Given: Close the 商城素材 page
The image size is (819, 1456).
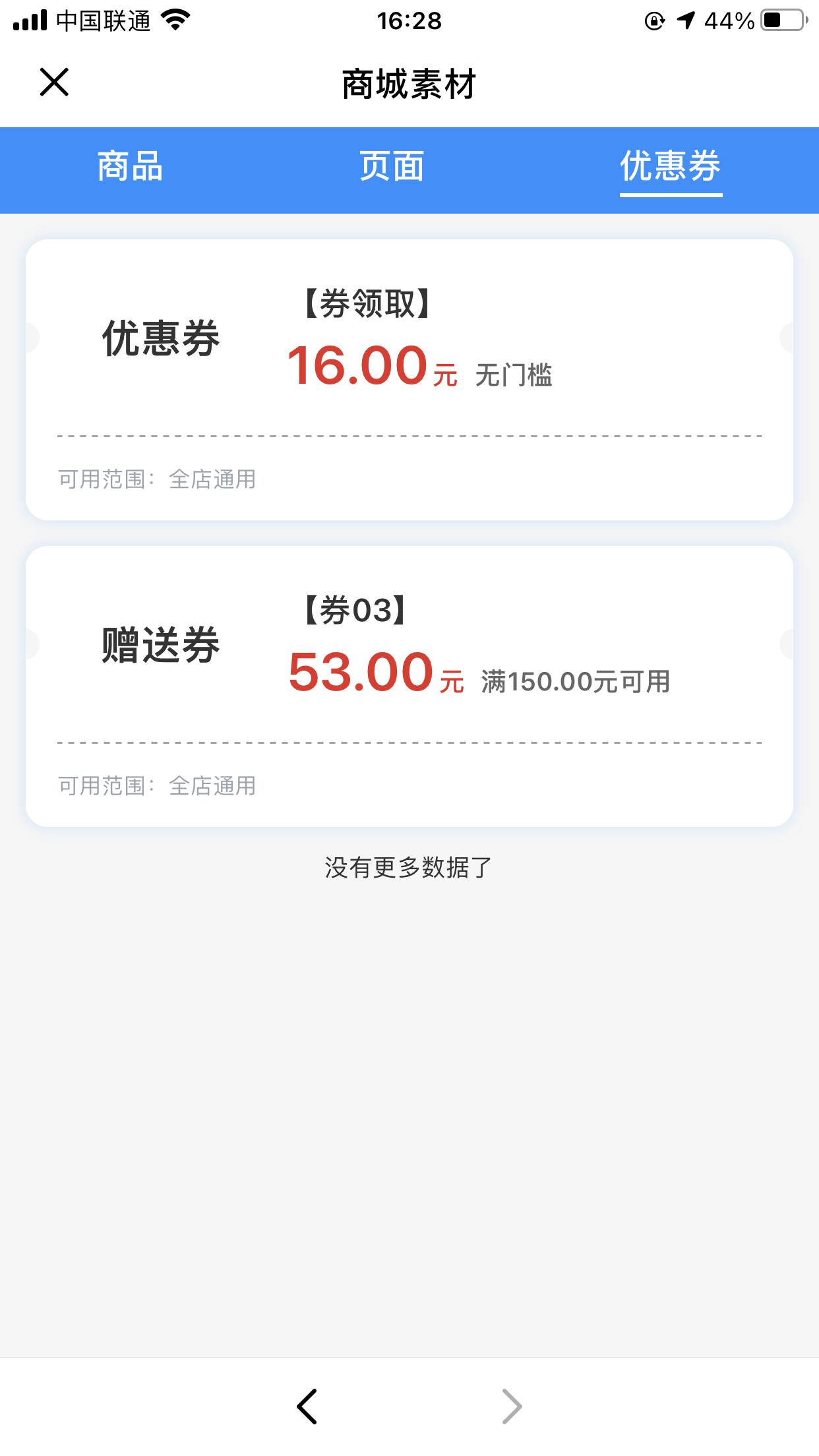Looking at the screenshot, I should 54,82.
